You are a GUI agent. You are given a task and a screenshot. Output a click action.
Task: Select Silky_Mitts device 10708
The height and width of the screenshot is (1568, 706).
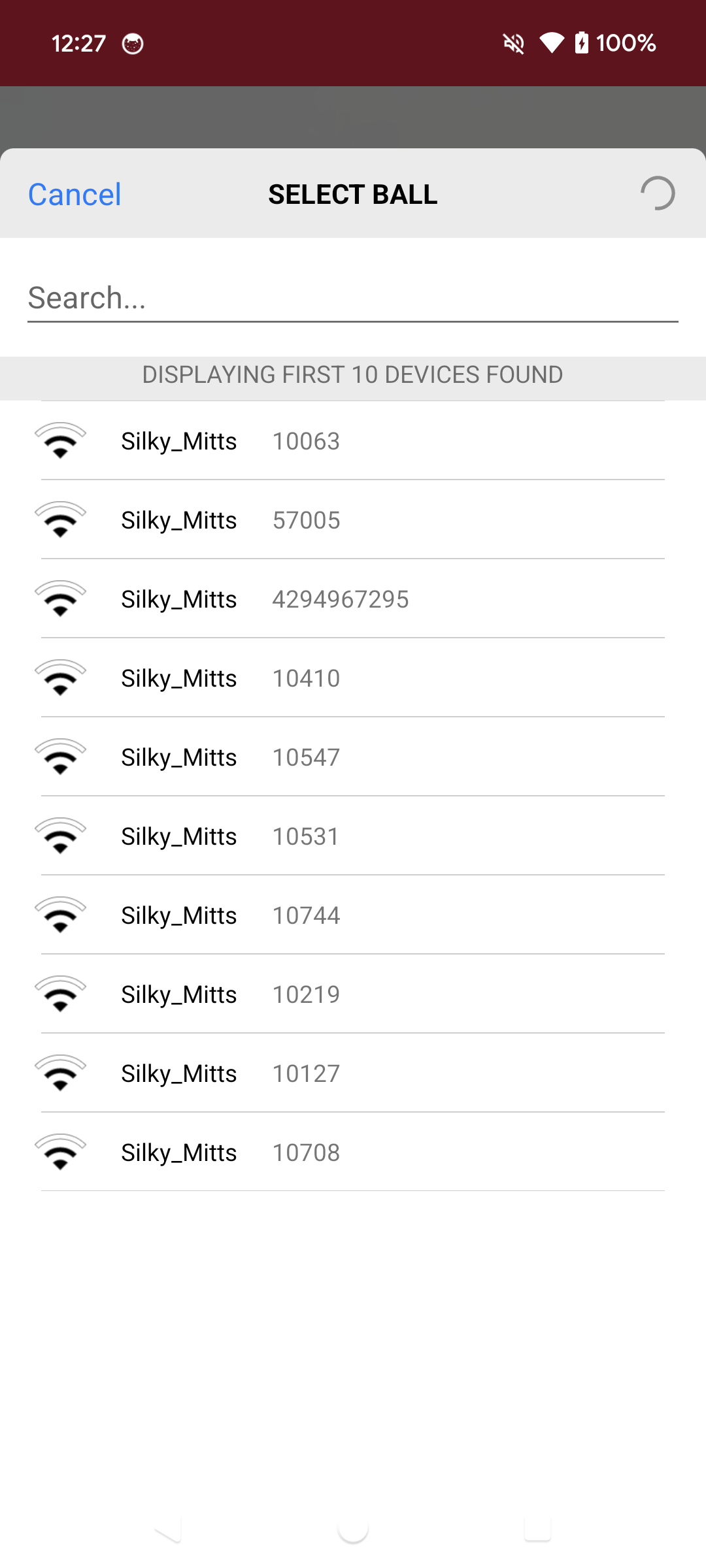click(x=353, y=1152)
